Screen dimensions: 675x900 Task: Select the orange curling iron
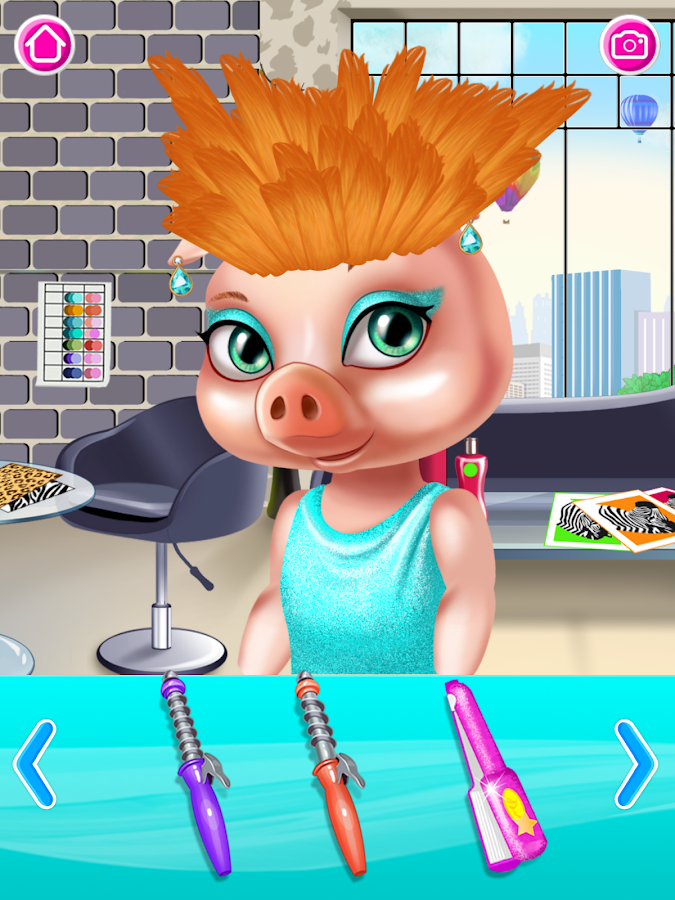click(331, 772)
